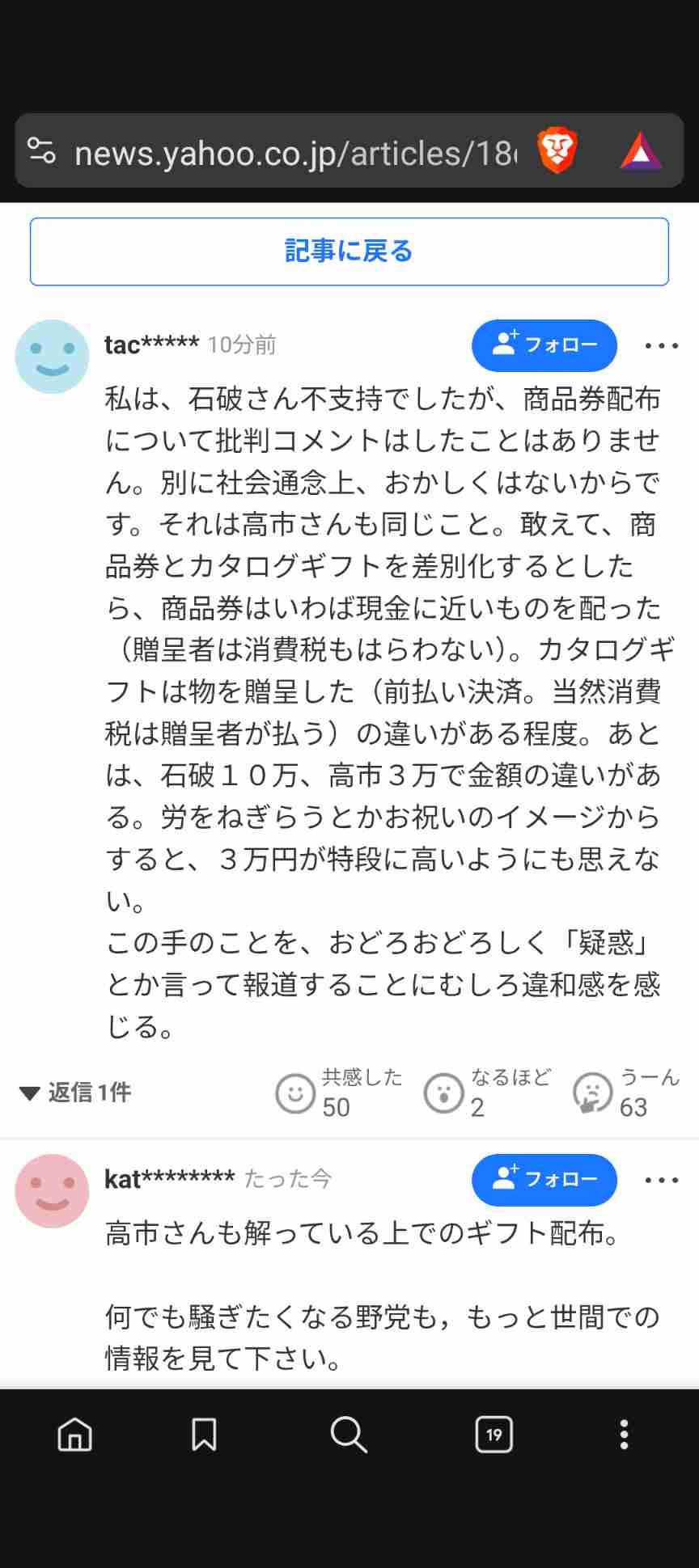Follow user tac*****
The image size is (699, 1568).
click(x=544, y=345)
